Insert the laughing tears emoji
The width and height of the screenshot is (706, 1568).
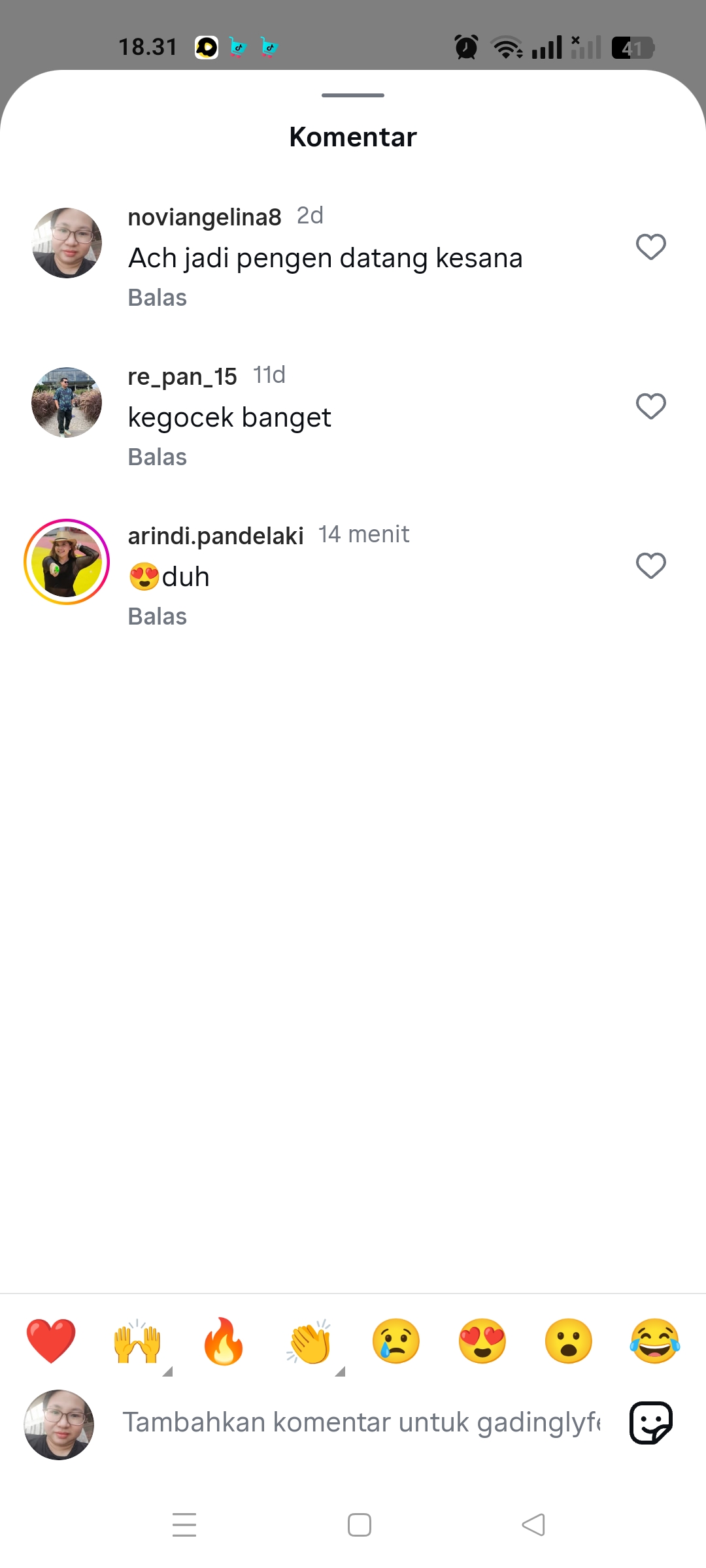pyautogui.click(x=655, y=1341)
